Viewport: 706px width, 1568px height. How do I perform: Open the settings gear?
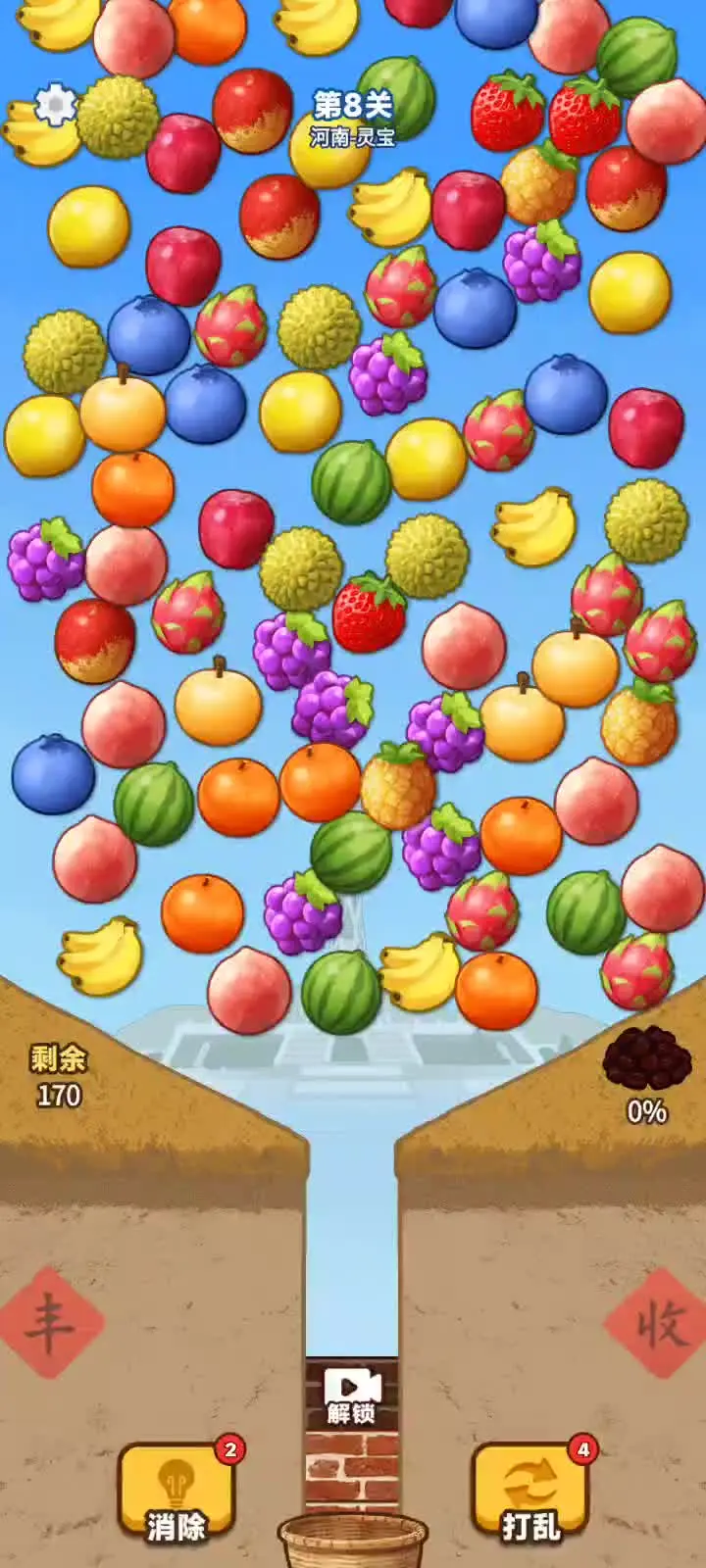55,105
